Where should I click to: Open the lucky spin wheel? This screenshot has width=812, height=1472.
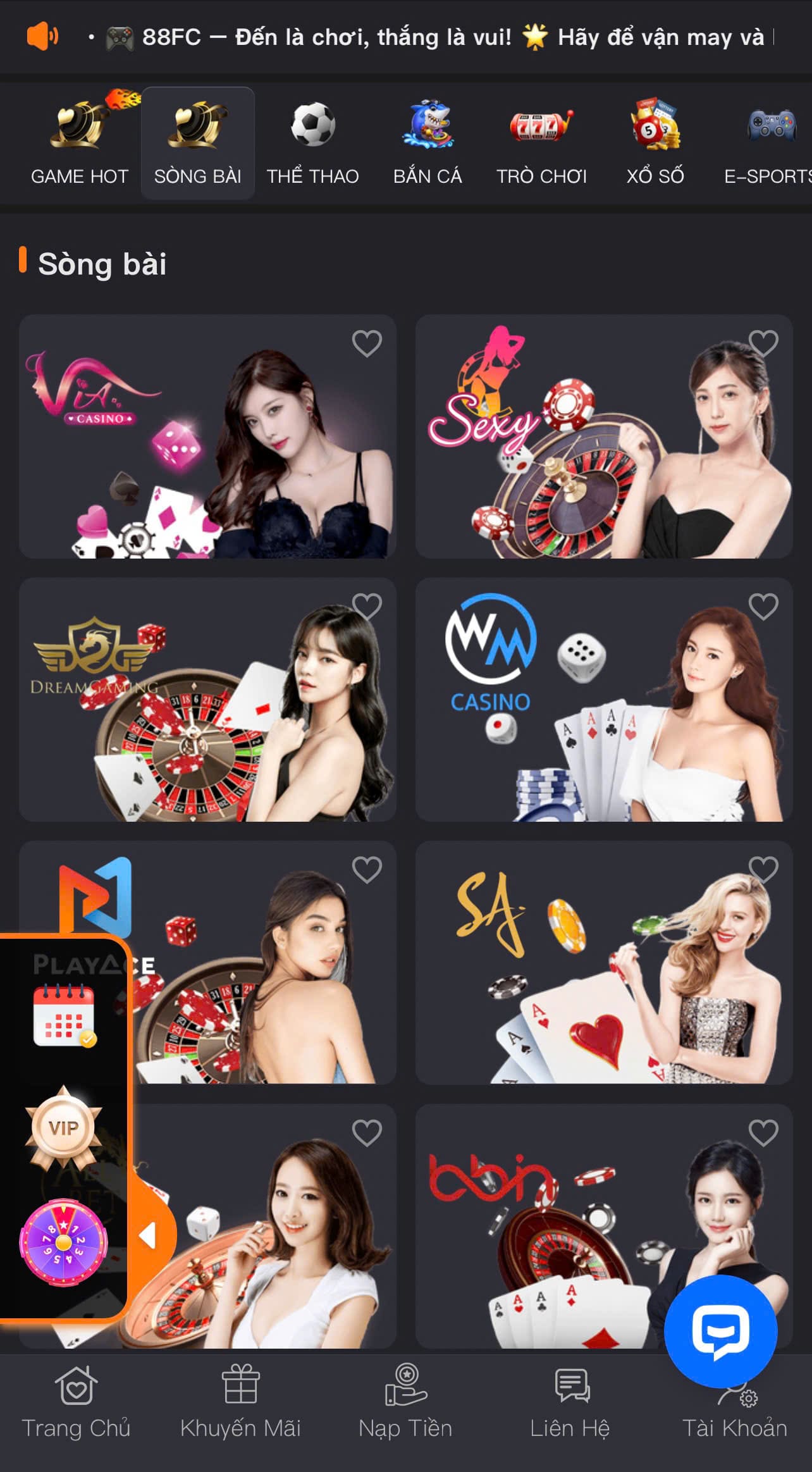pyautogui.click(x=63, y=1242)
